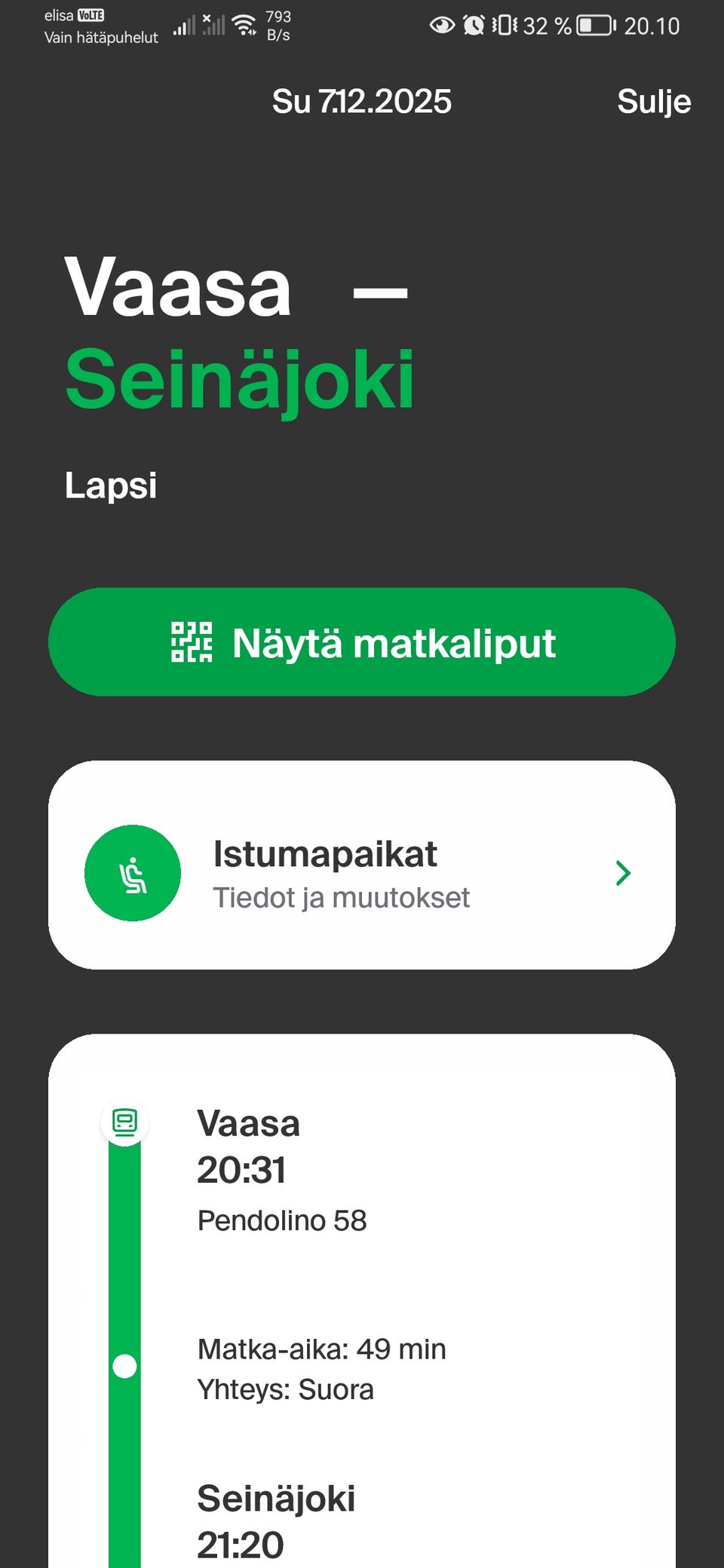Tap the Pendolino 58 train label
This screenshot has width=724, height=1568.
(282, 1220)
